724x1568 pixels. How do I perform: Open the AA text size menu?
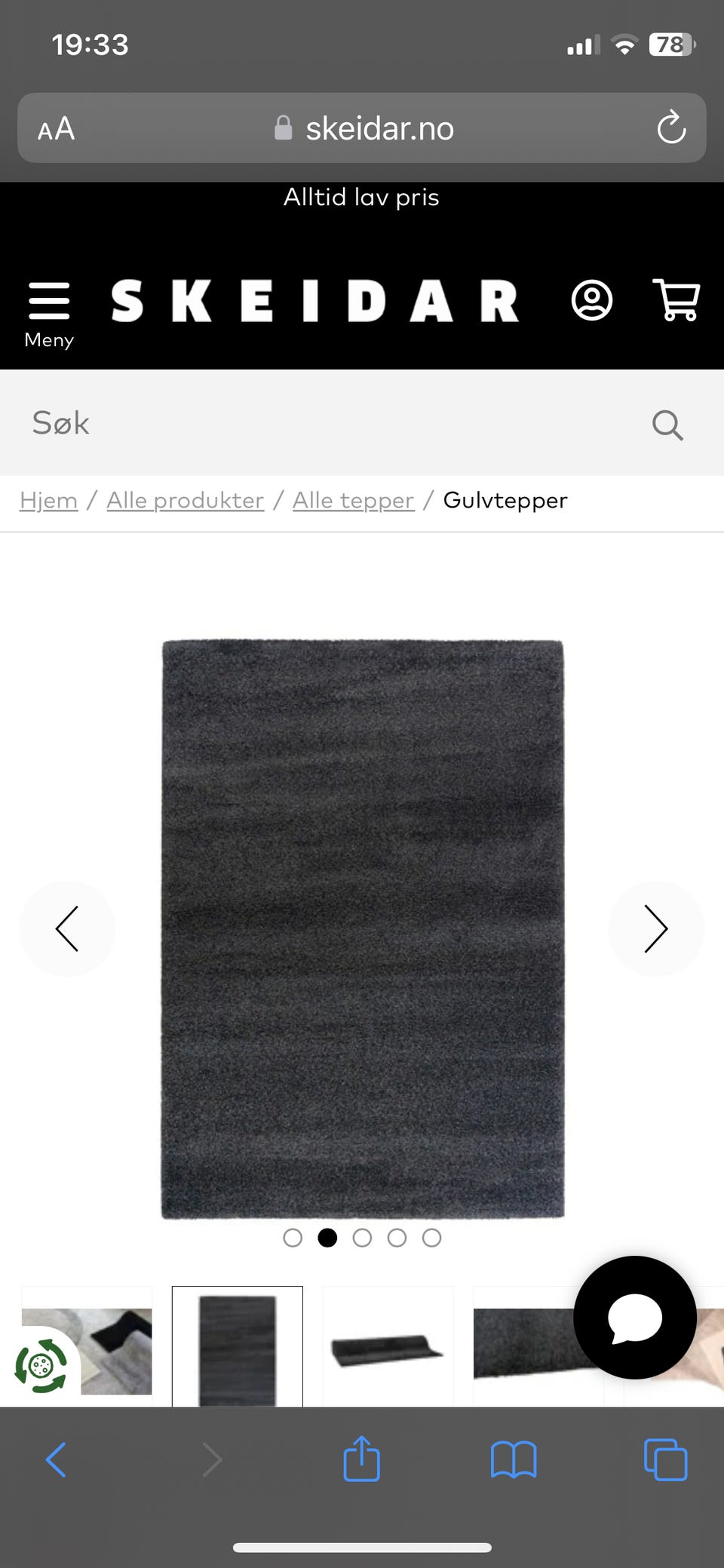coord(56,128)
